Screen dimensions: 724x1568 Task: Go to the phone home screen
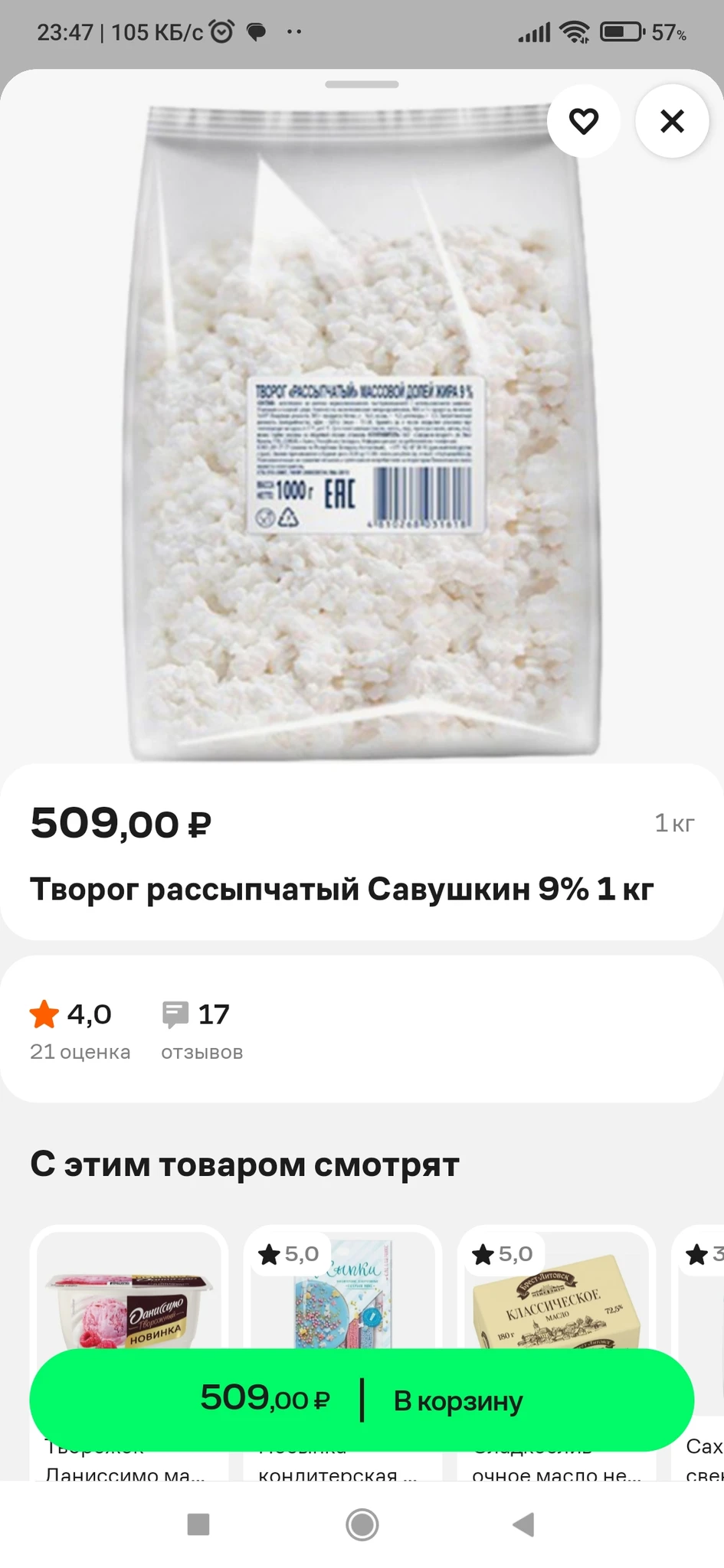click(362, 1524)
